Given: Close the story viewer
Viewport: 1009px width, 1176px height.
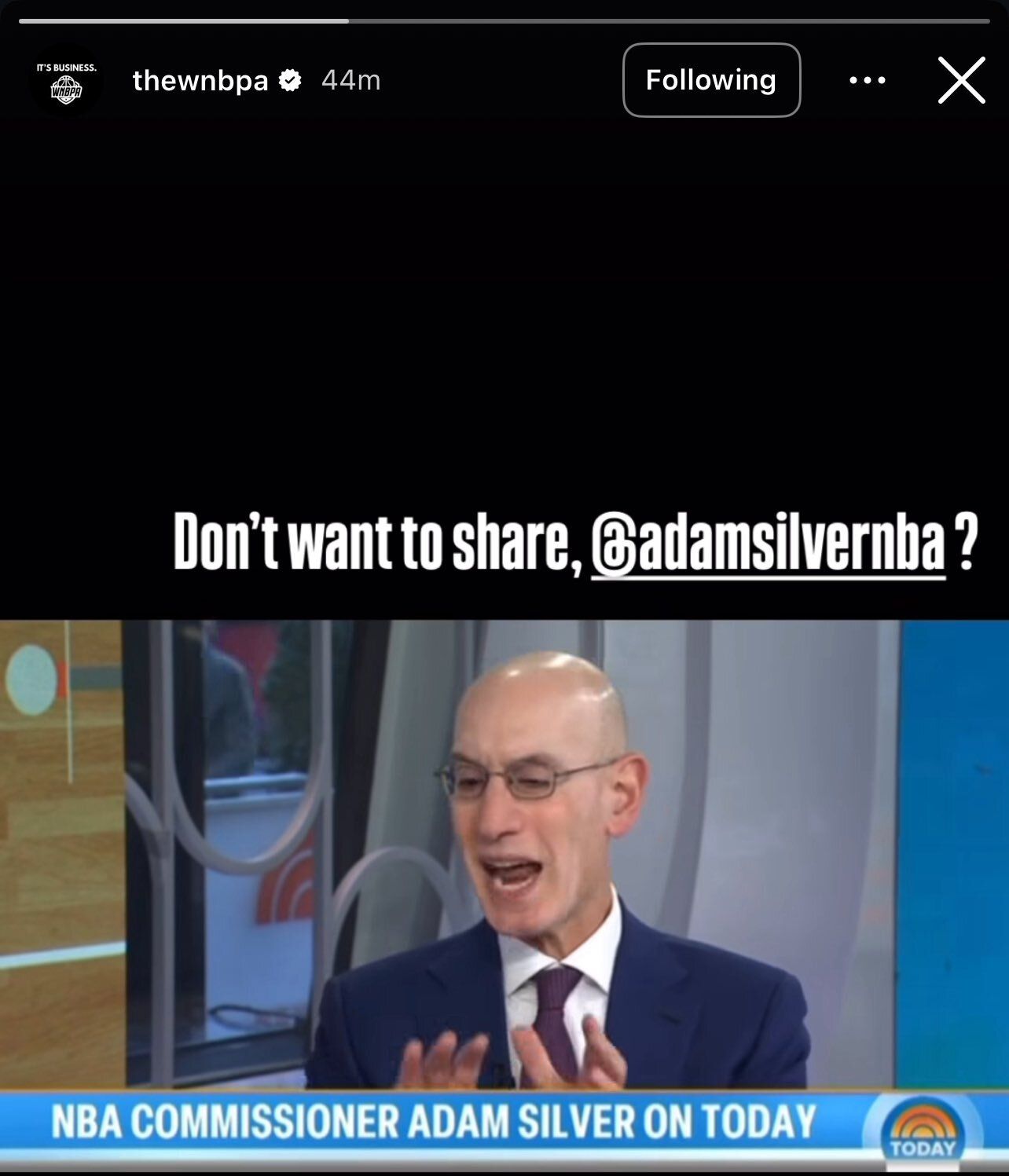Looking at the screenshot, I should [x=961, y=80].
